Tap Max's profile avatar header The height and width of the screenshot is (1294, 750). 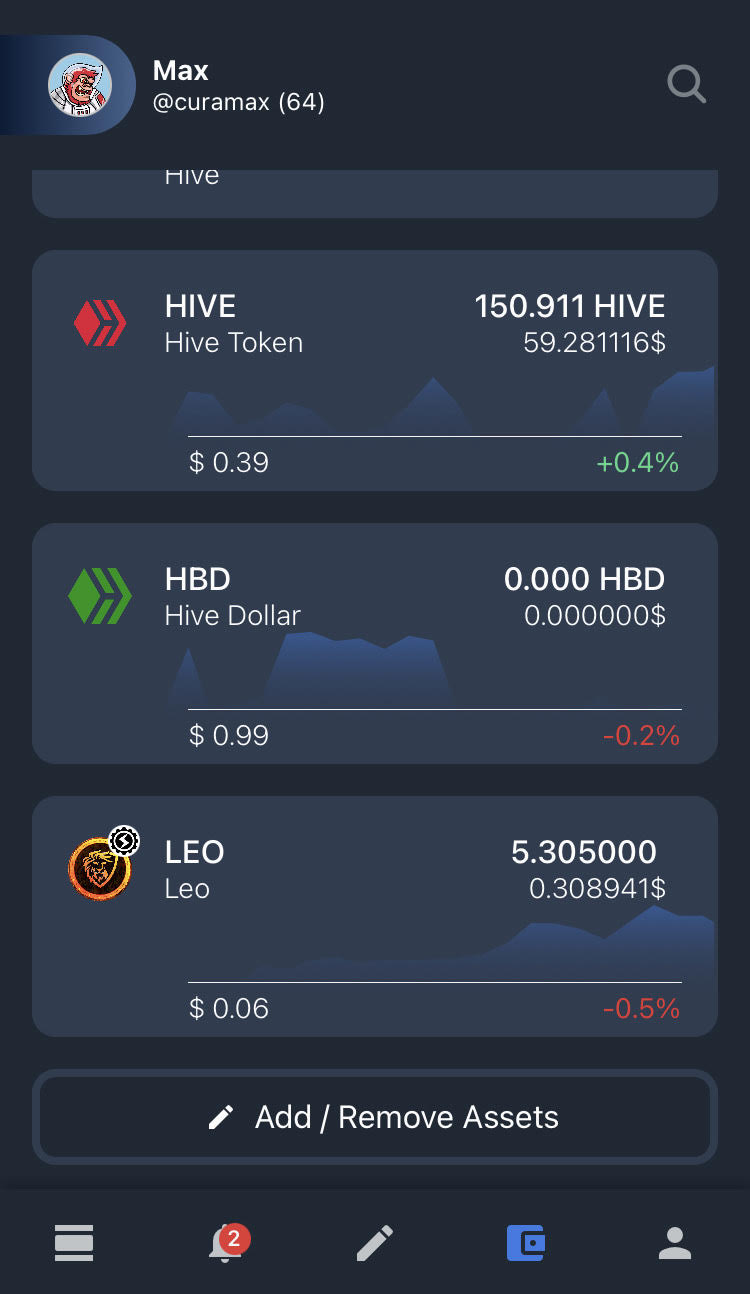91,85
